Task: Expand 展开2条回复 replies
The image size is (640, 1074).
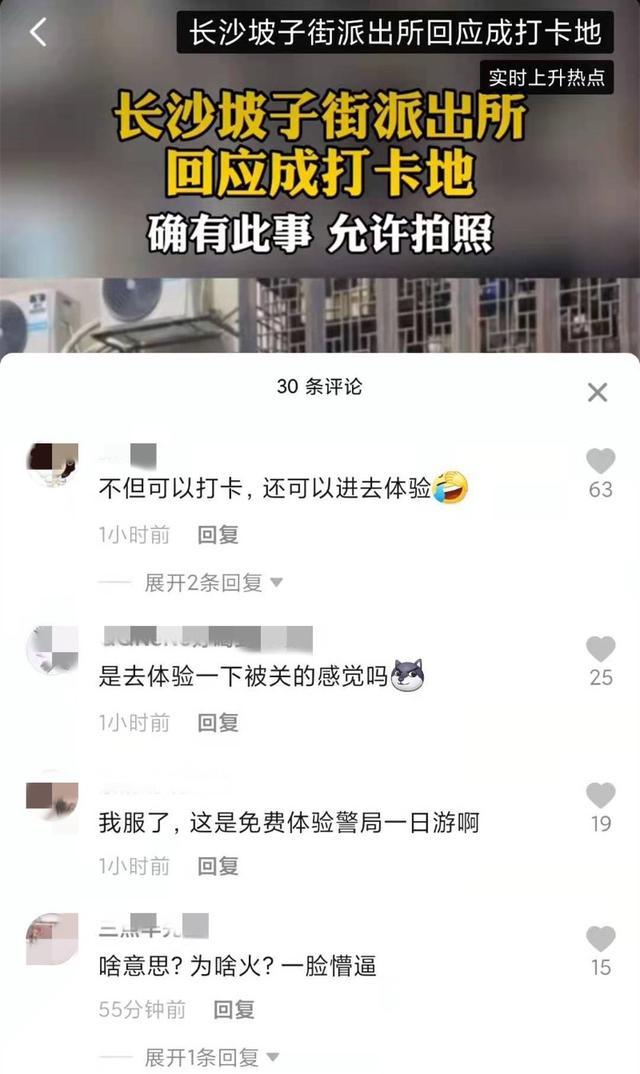Action: pos(213,582)
